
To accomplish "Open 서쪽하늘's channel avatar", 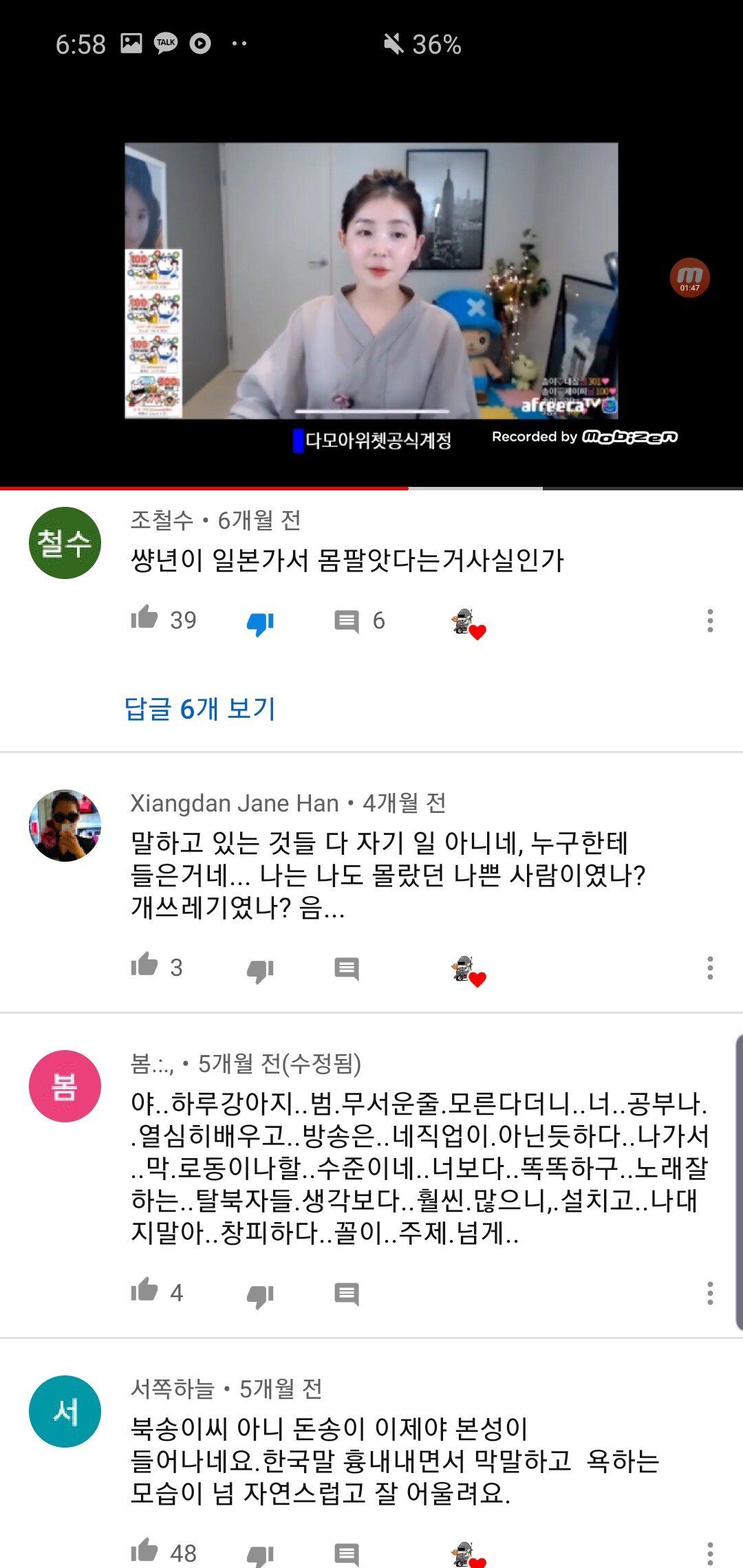I will point(65,1411).
